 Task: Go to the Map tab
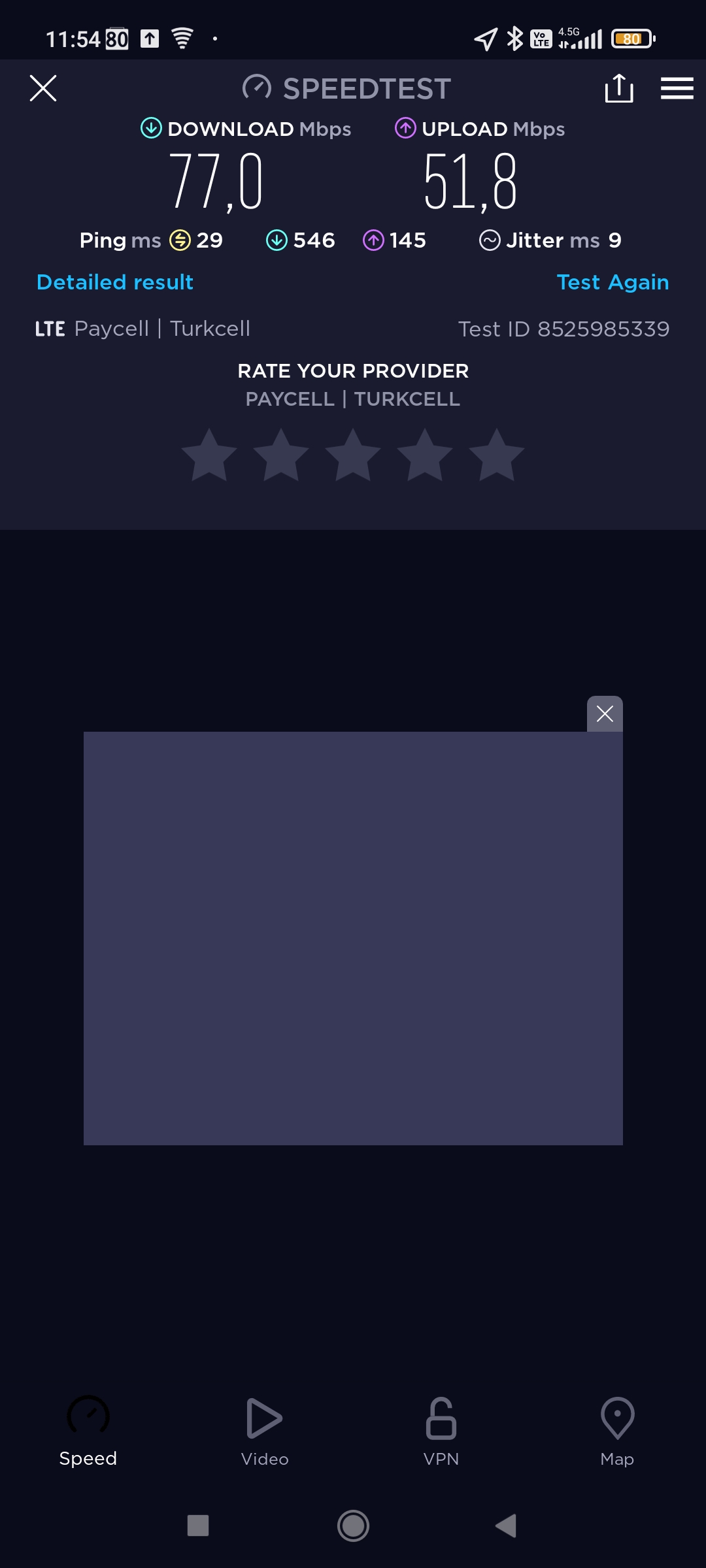[x=617, y=1431]
